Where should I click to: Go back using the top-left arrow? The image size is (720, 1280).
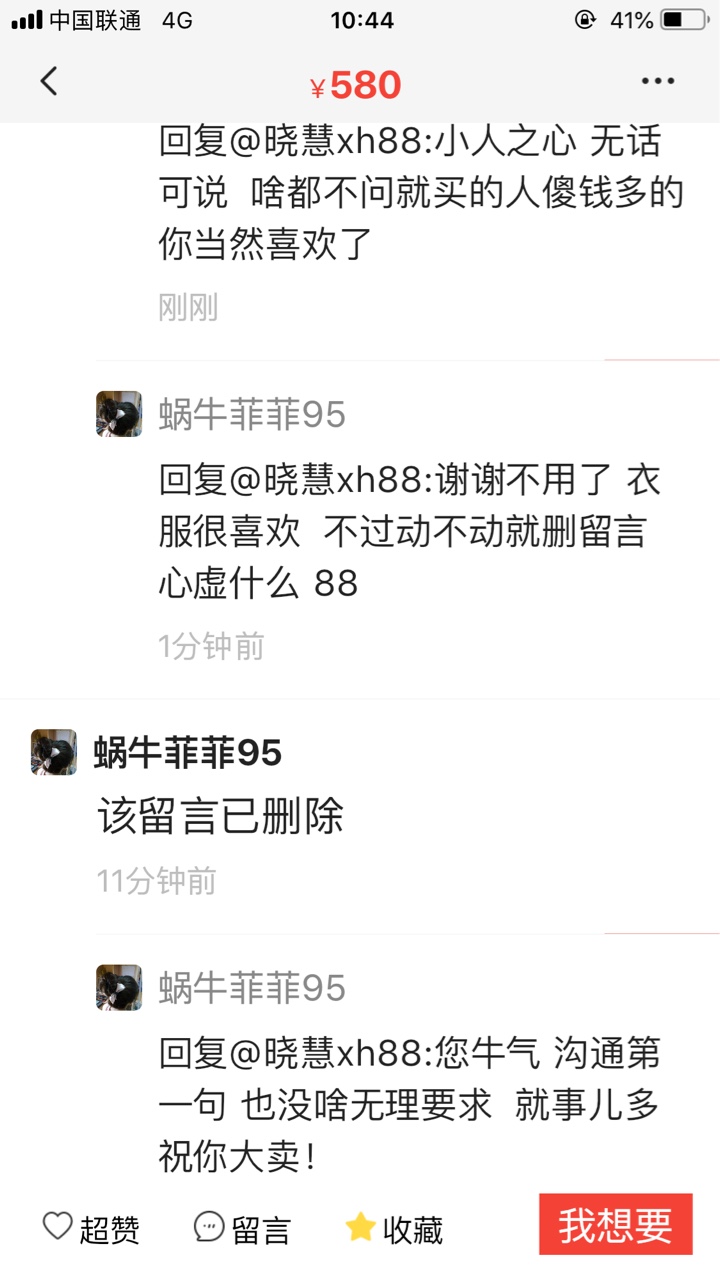click(x=49, y=82)
